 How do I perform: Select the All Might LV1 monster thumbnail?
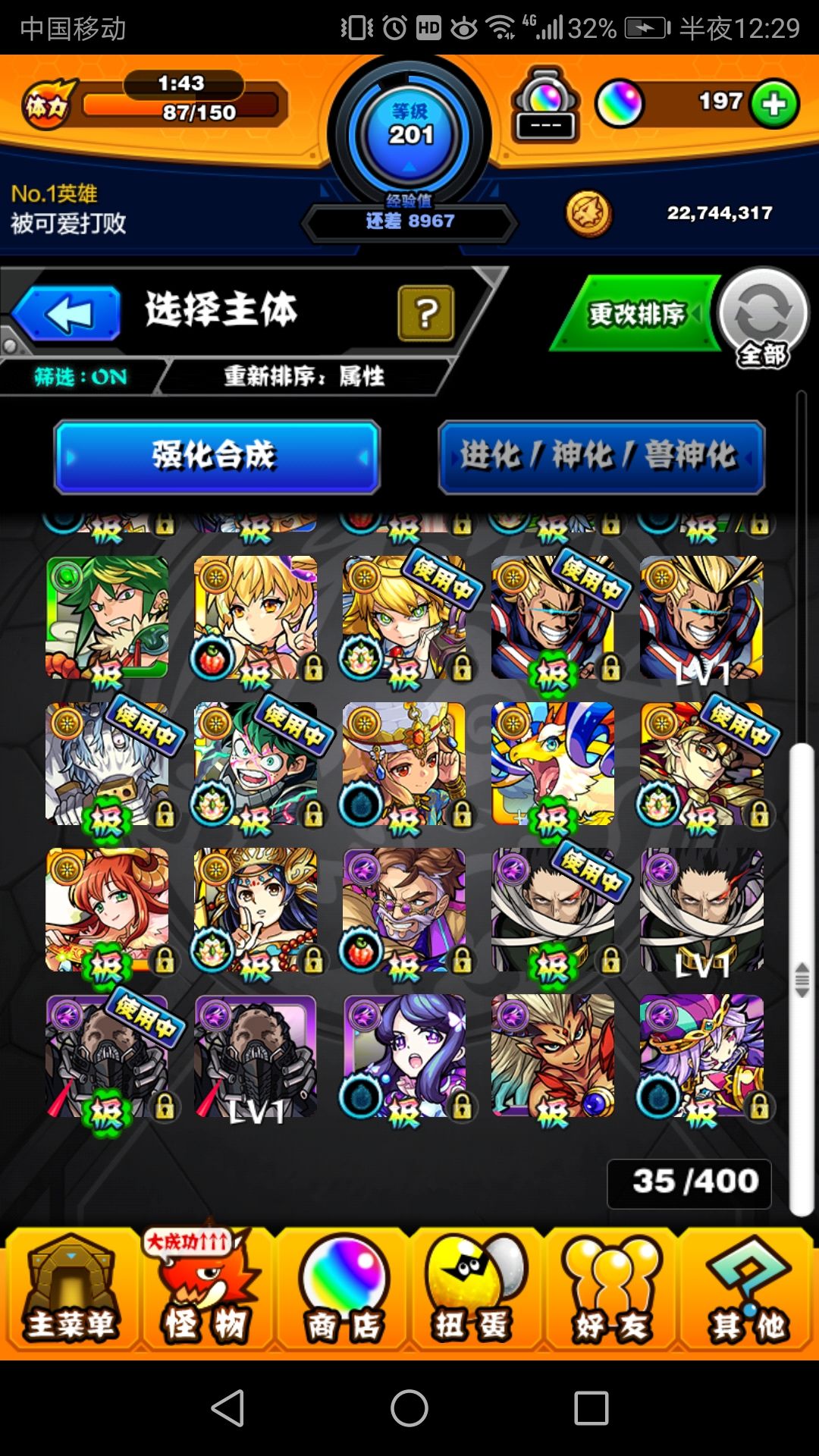click(701, 618)
